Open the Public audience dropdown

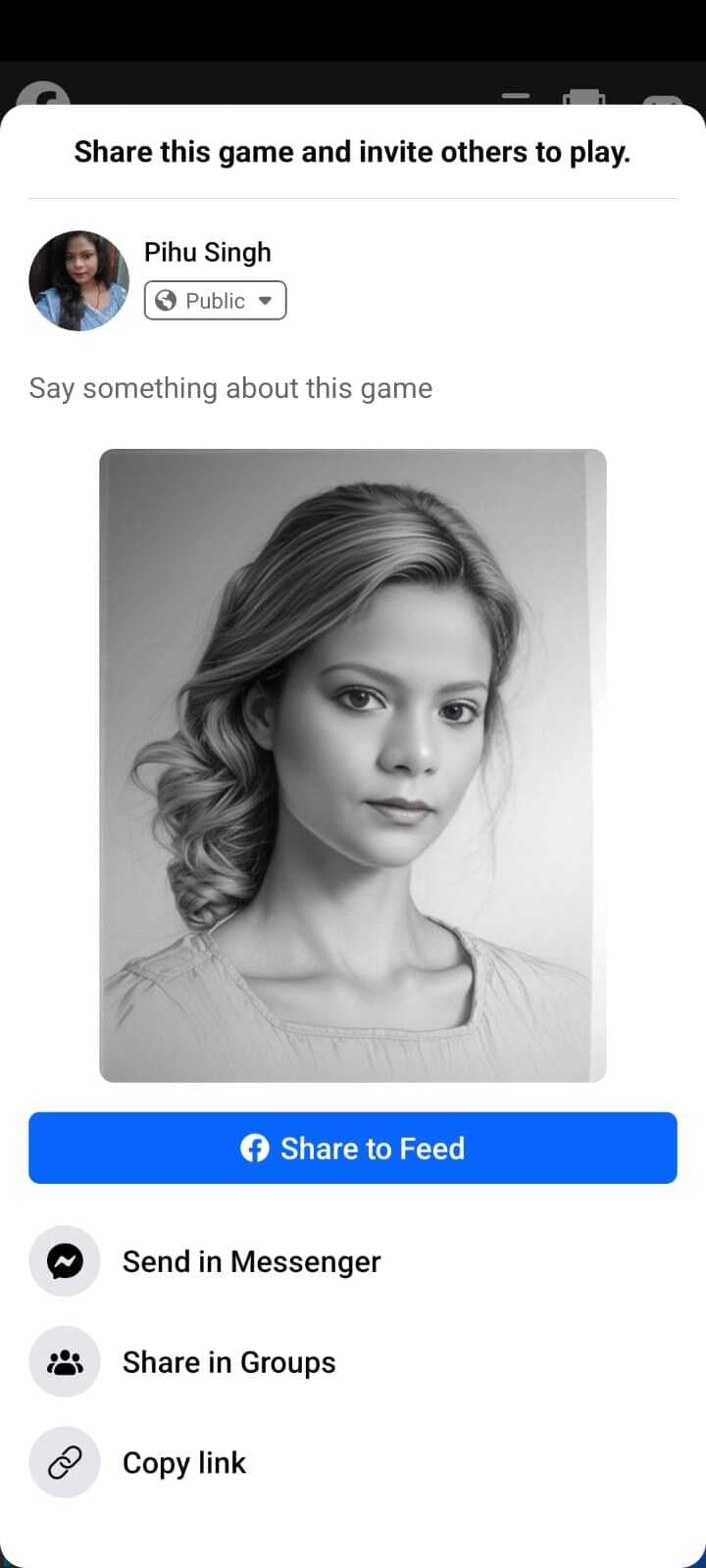point(216,301)
